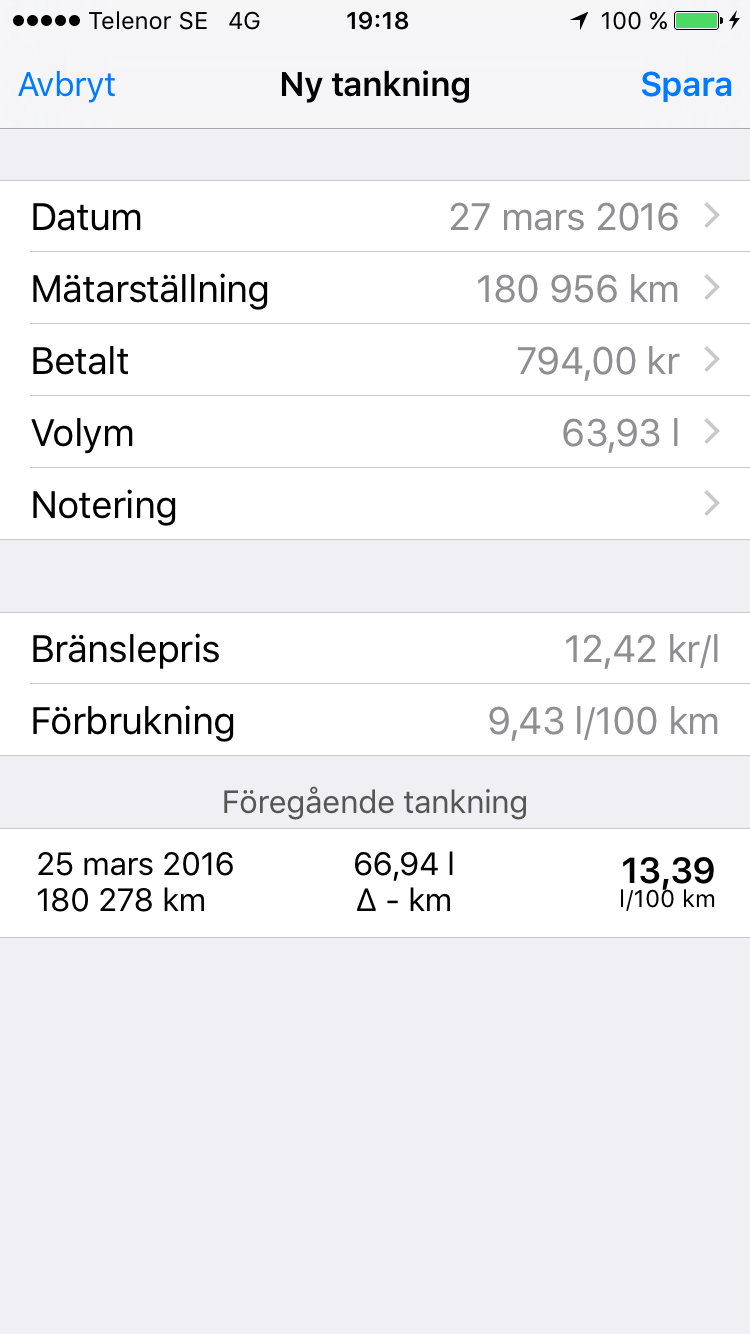This screenshot has height=1334, width=750.
Task: Open the Datum row to change date
Action: tap(375, 216)
